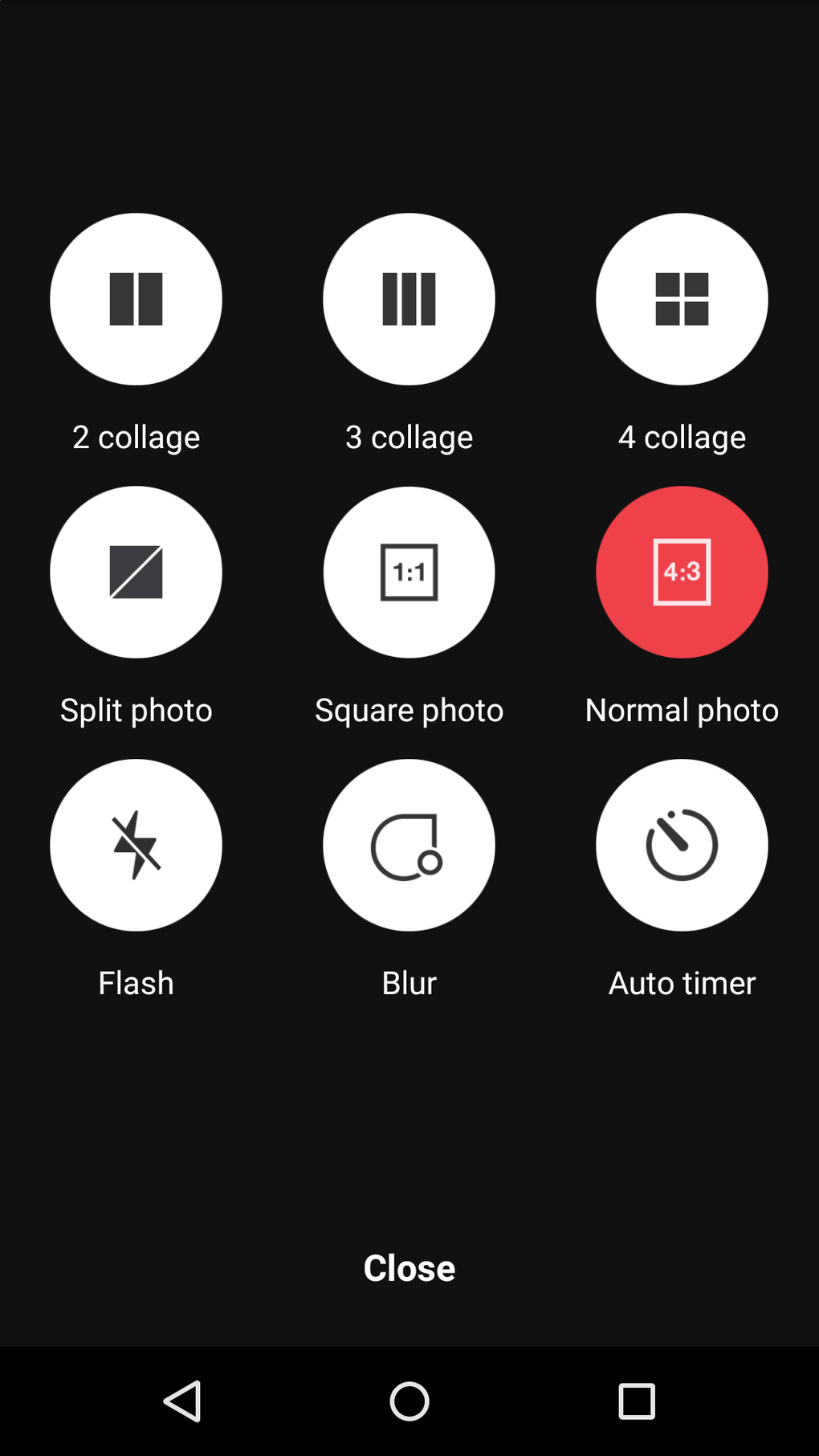Select the highlighted Normal photo option
Image resolution: width=819 pixels, height=1456 pixels.
[x=681, y=571]
